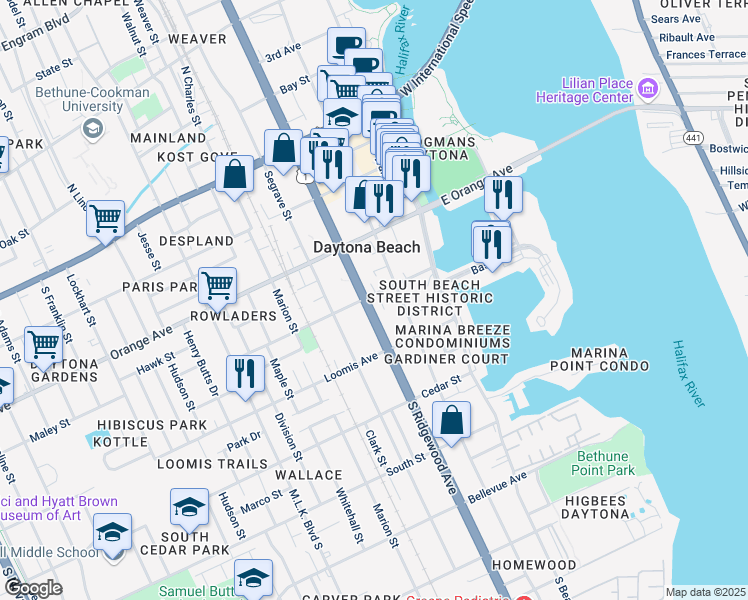This screenshot has width=748, height=600.
Task: Select the coffee cup marker near 3rd Ave
Action: 347,46
